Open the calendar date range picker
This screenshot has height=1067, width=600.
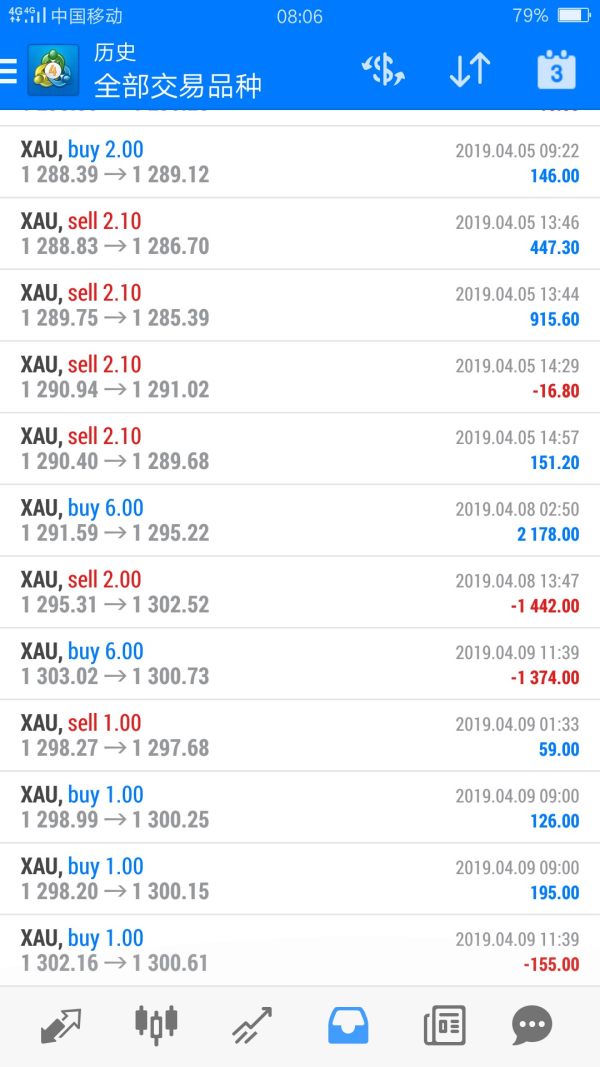(x=556, y=70)
